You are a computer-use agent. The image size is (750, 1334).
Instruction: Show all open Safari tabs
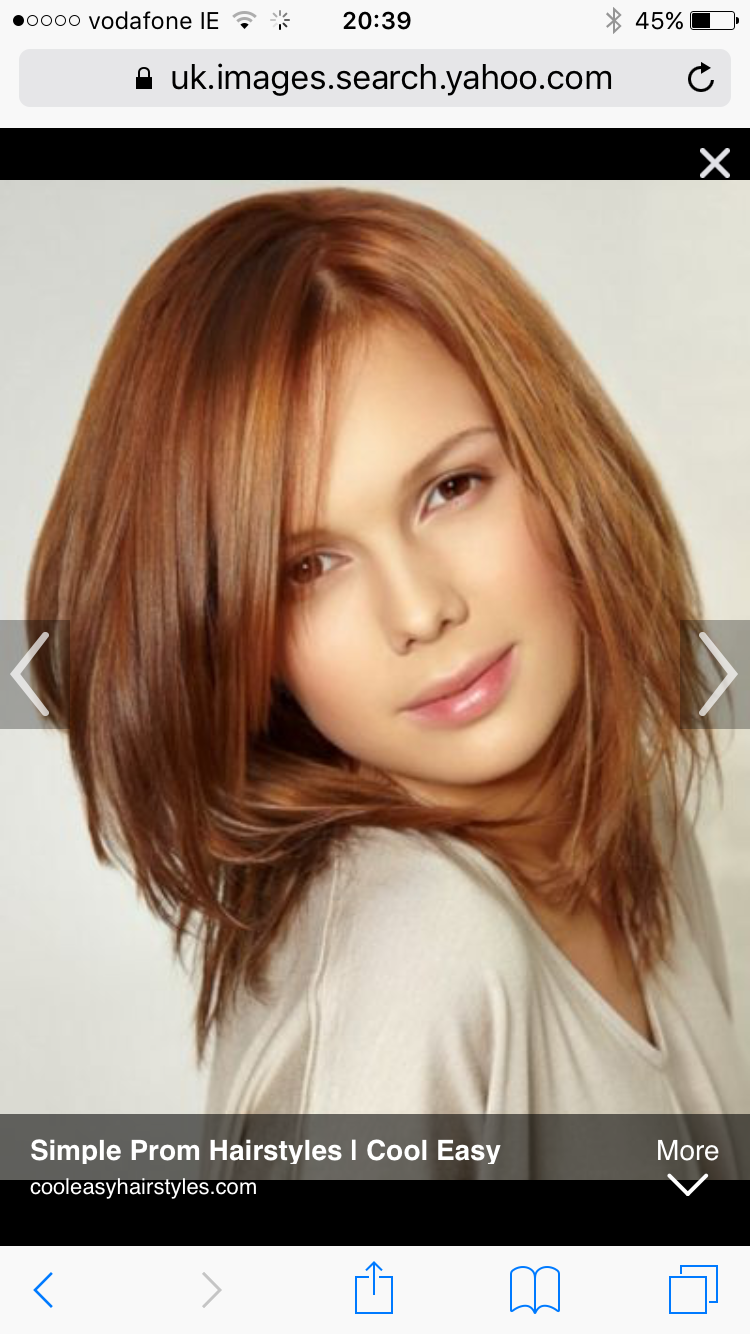(693, 1289)
